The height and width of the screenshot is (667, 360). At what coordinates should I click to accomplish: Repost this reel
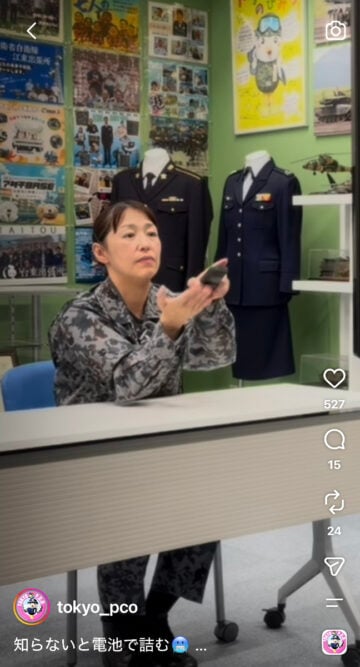click(x=334, y=502)
